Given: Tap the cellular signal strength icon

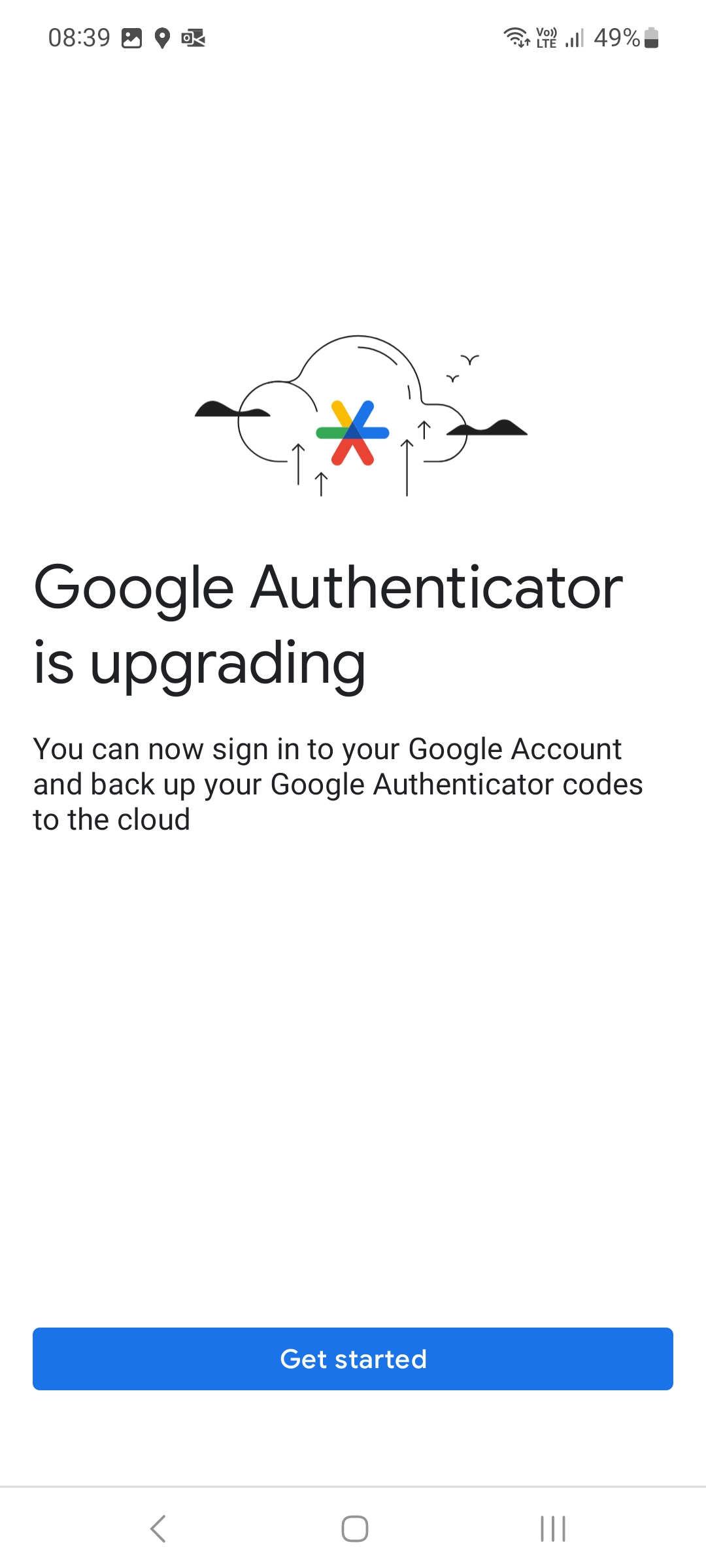Looking at the screenshot, I should [x=573, y=39].
